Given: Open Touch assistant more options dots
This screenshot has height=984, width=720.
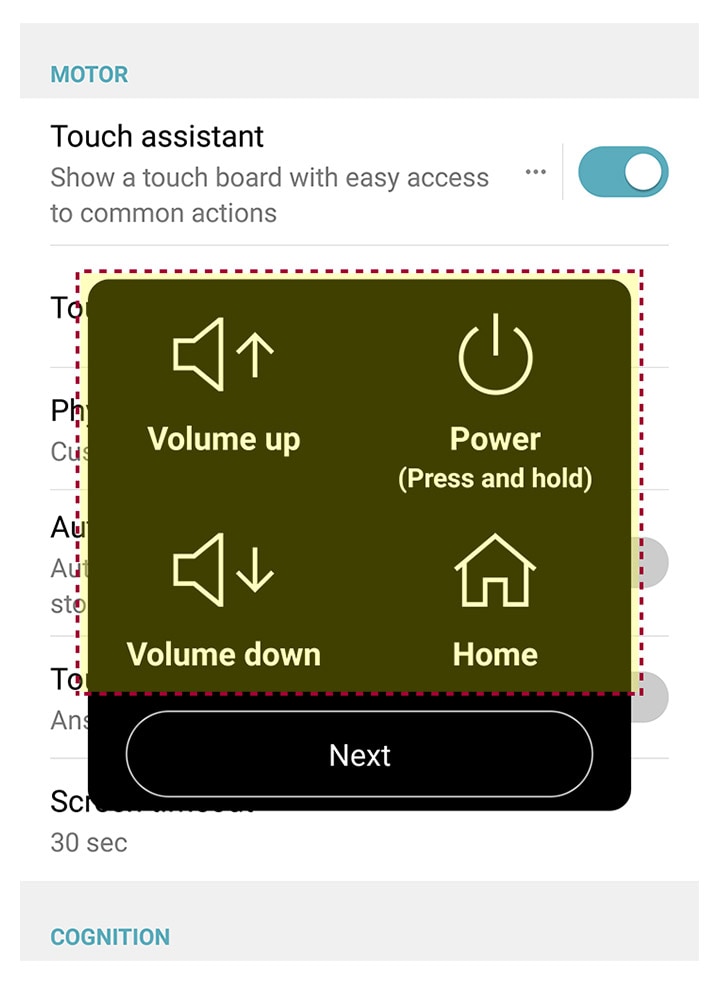Looking at the screenshot, I should point(536,172).
